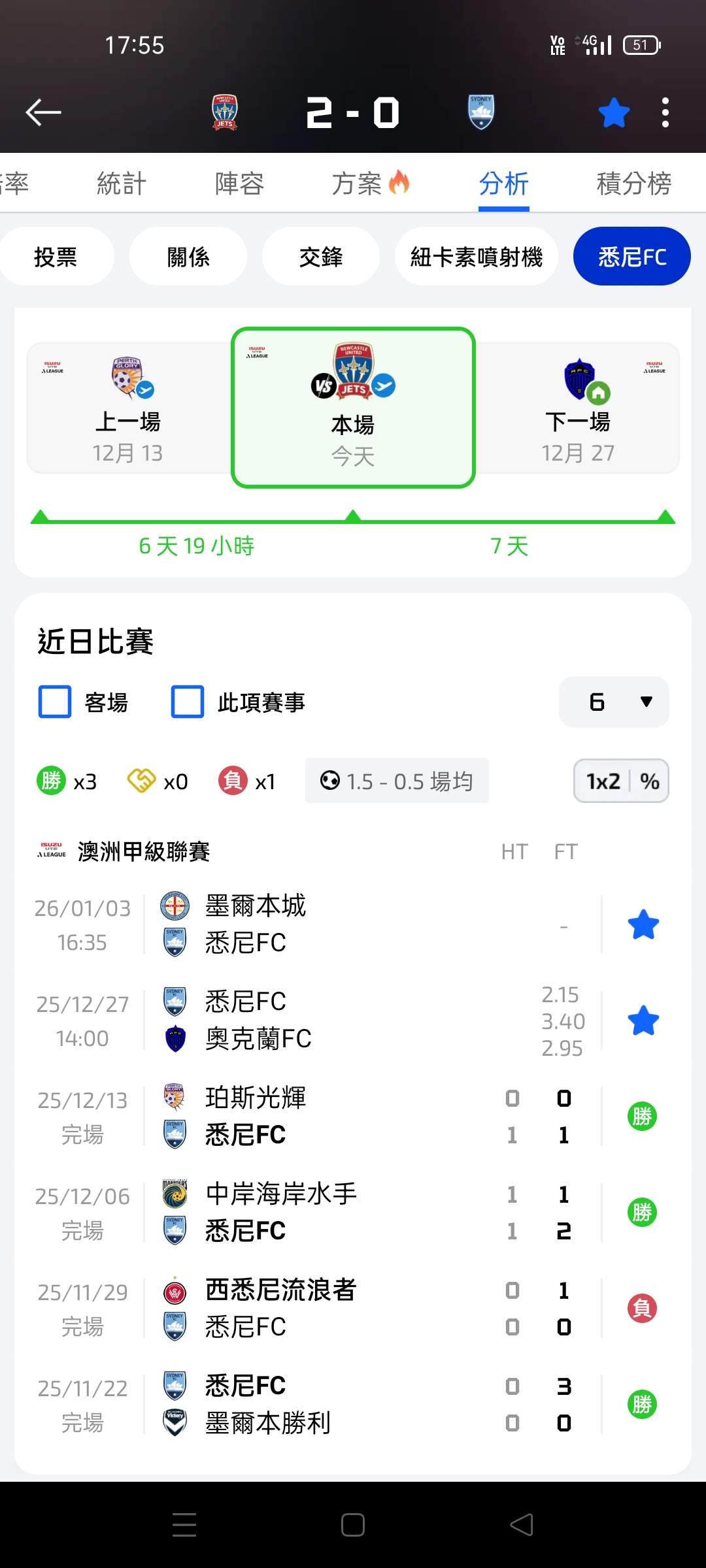This screenshot has height=1568, width=706.
Task: Switch to the 積分榜 tab
Action: [x=633, y=184]
